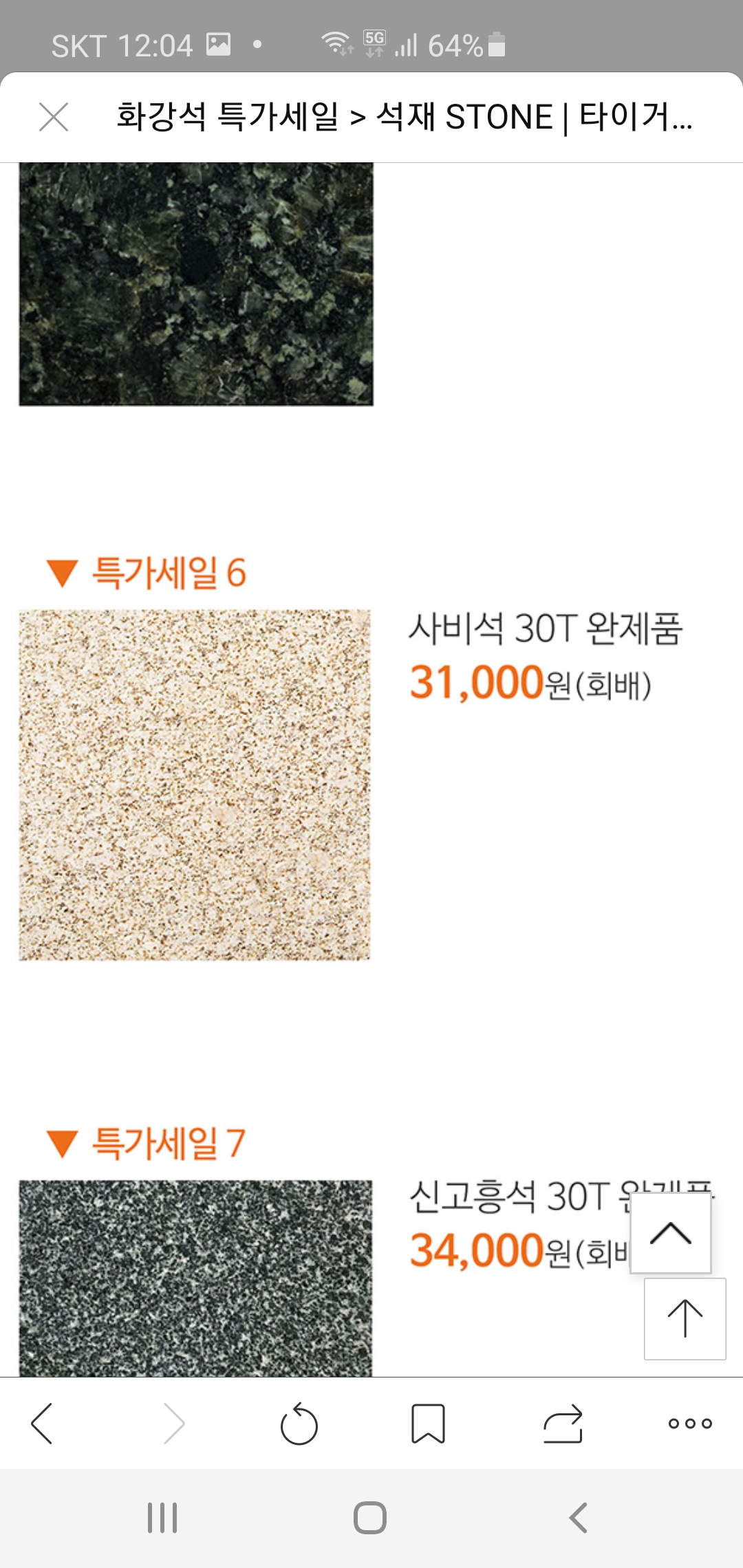
Task: Tap the up-arrow scroll-to-top button
Action: [685, 1318]
